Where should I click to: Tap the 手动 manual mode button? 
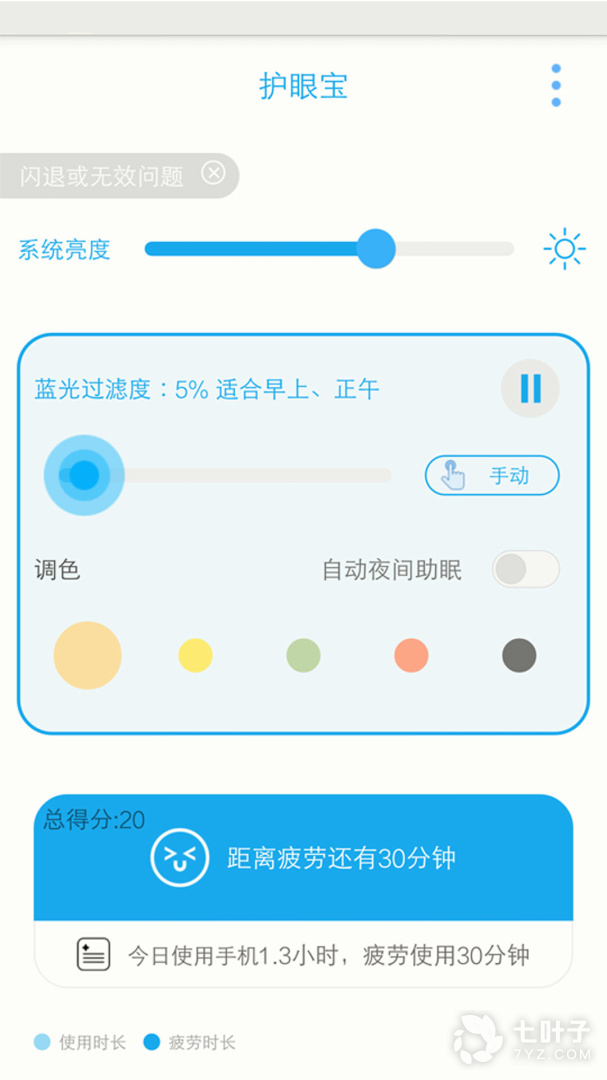[492, 475]
